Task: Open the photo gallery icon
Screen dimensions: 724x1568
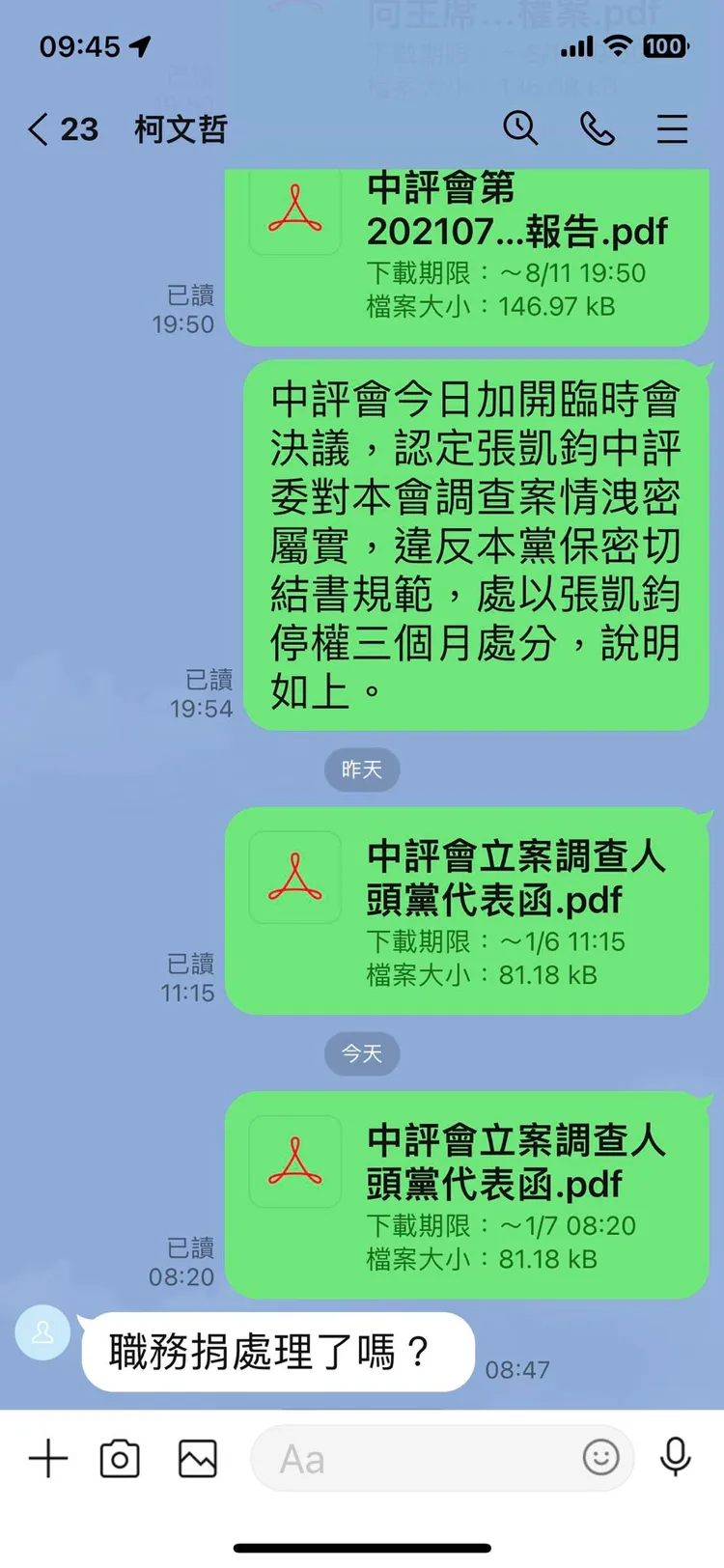Action: click(x=197, y=1459)
